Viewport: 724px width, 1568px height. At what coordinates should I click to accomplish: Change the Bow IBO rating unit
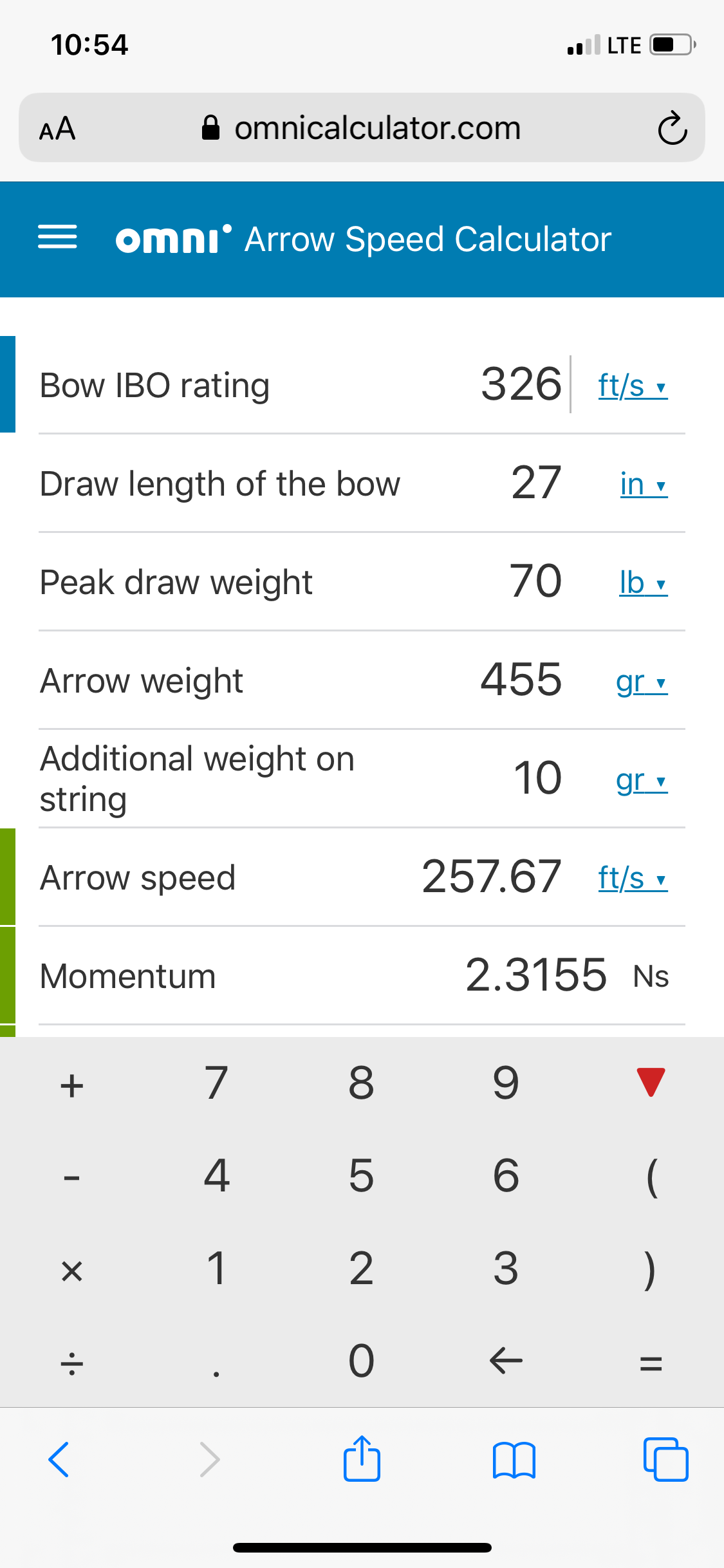point(632,386)
